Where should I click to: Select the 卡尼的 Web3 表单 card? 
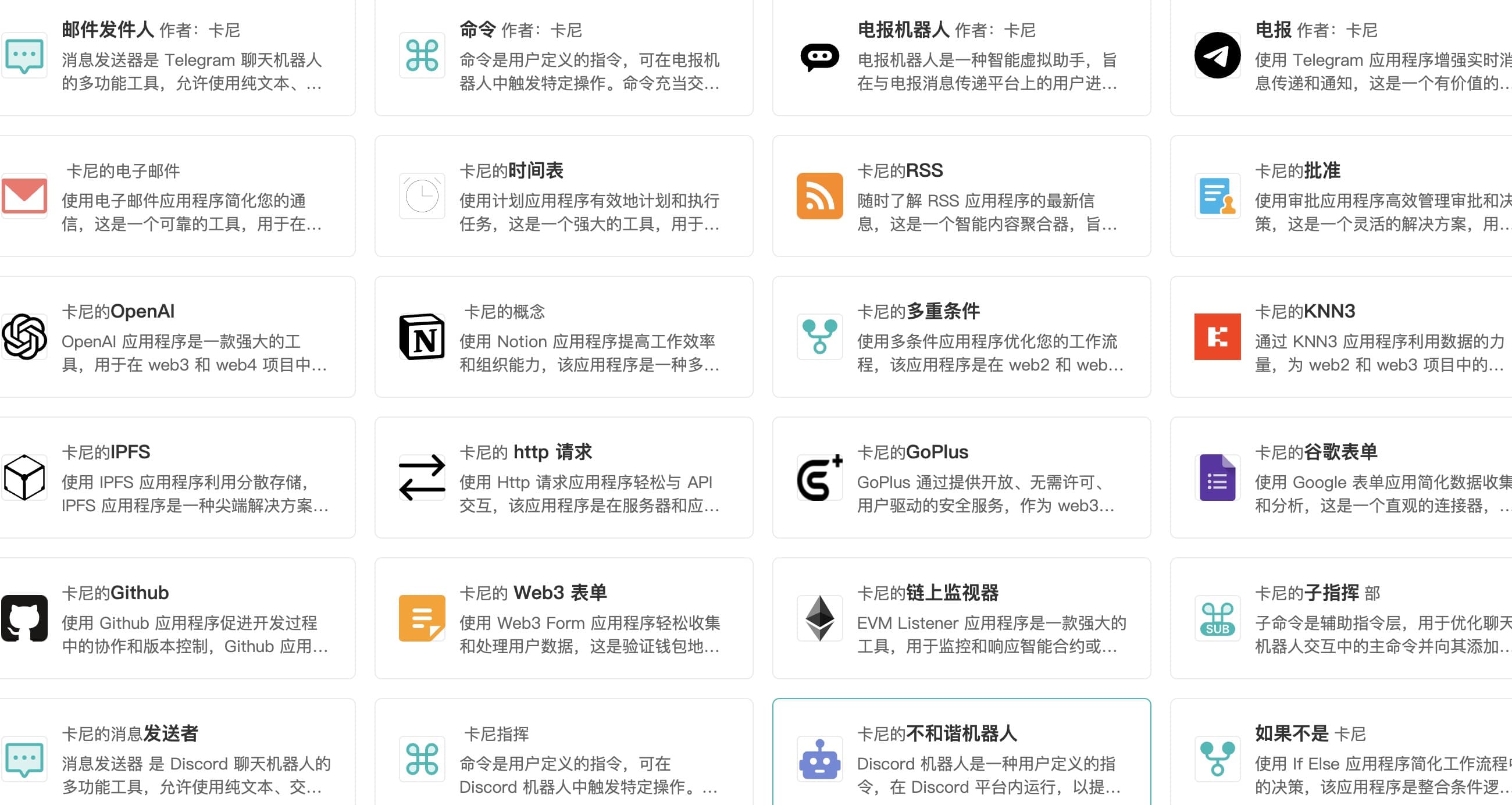(564, 618)
